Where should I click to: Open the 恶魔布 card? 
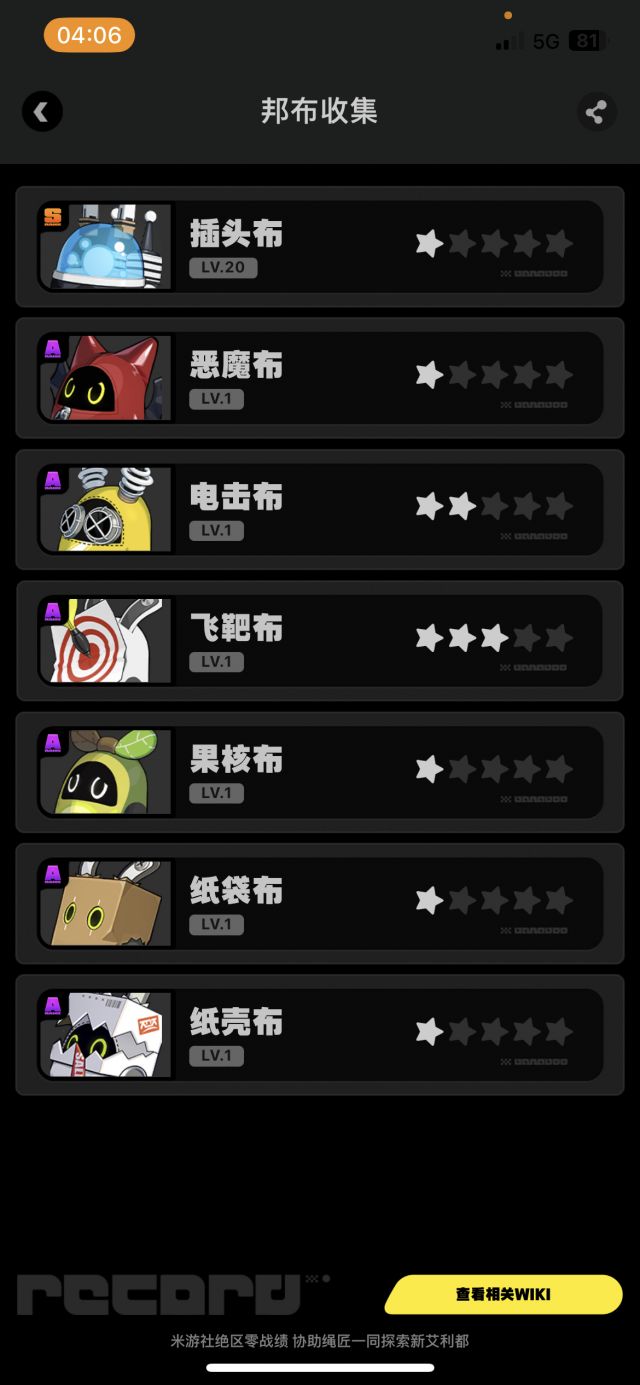[320, 378]
